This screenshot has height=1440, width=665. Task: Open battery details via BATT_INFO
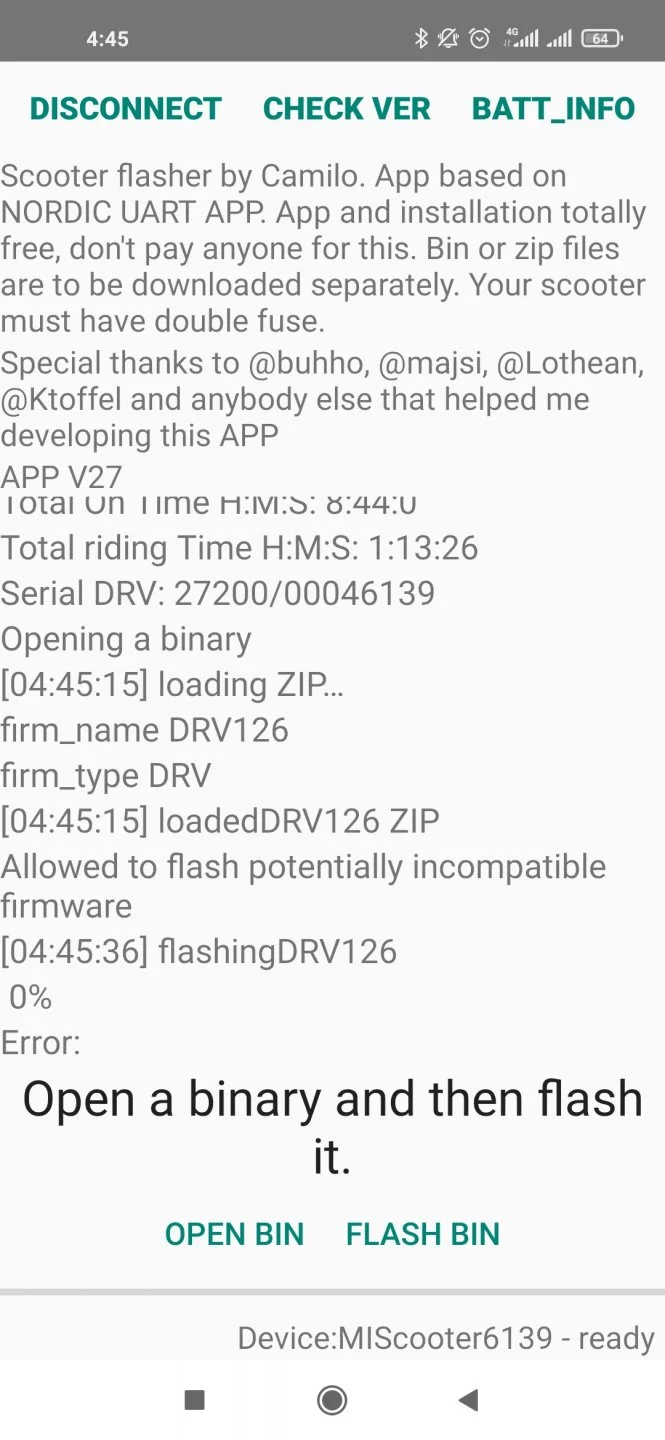pos(553,108)
